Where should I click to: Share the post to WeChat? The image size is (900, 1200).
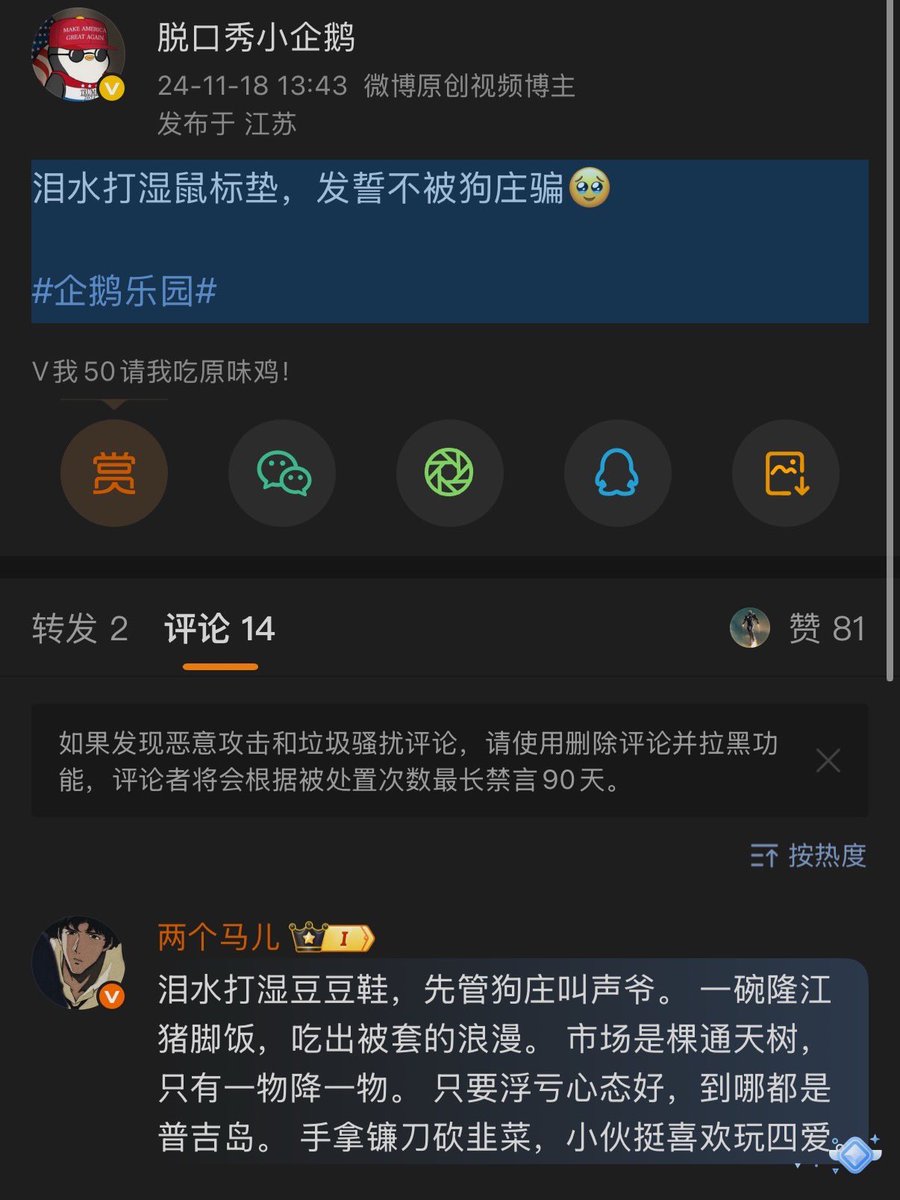click(282, 473)
